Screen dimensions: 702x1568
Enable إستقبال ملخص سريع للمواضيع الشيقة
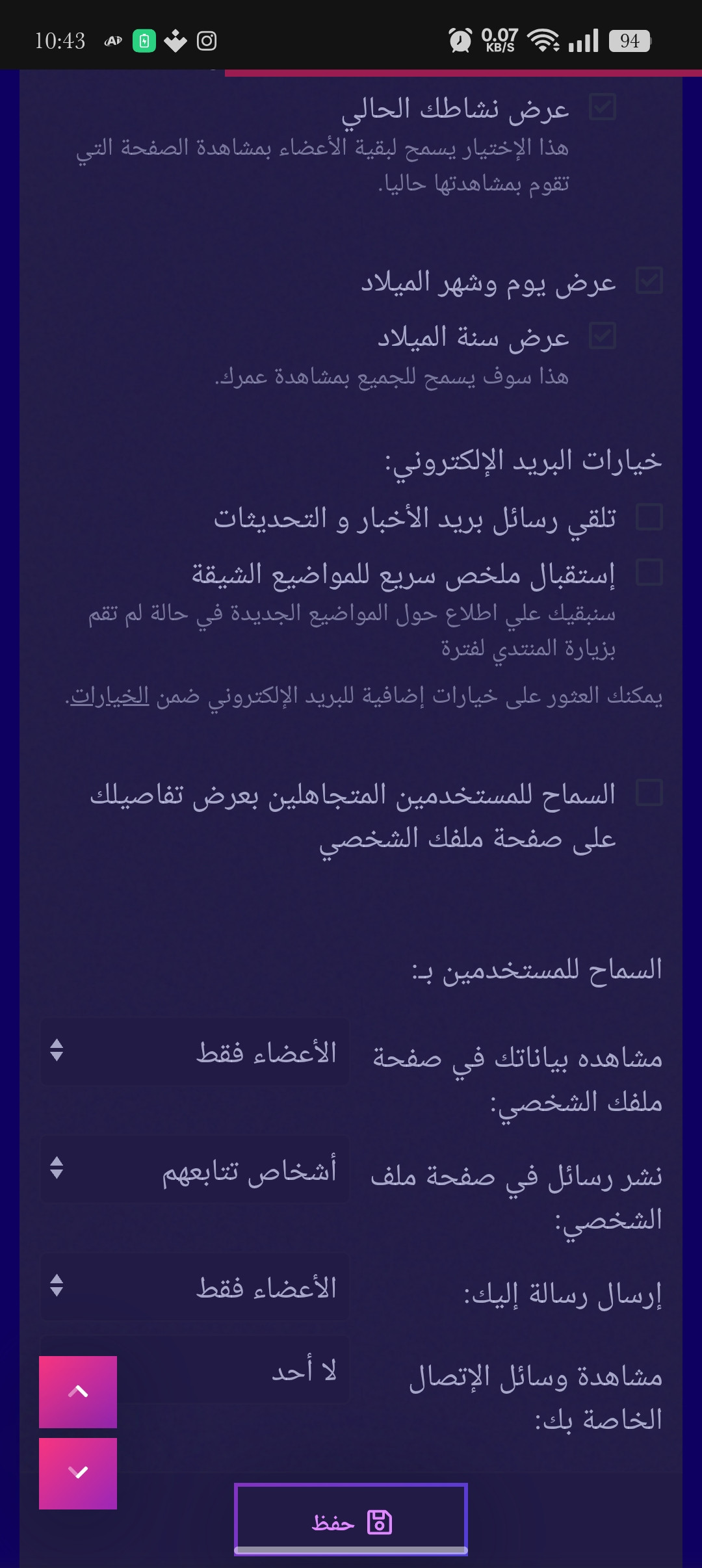click(649, 573)
